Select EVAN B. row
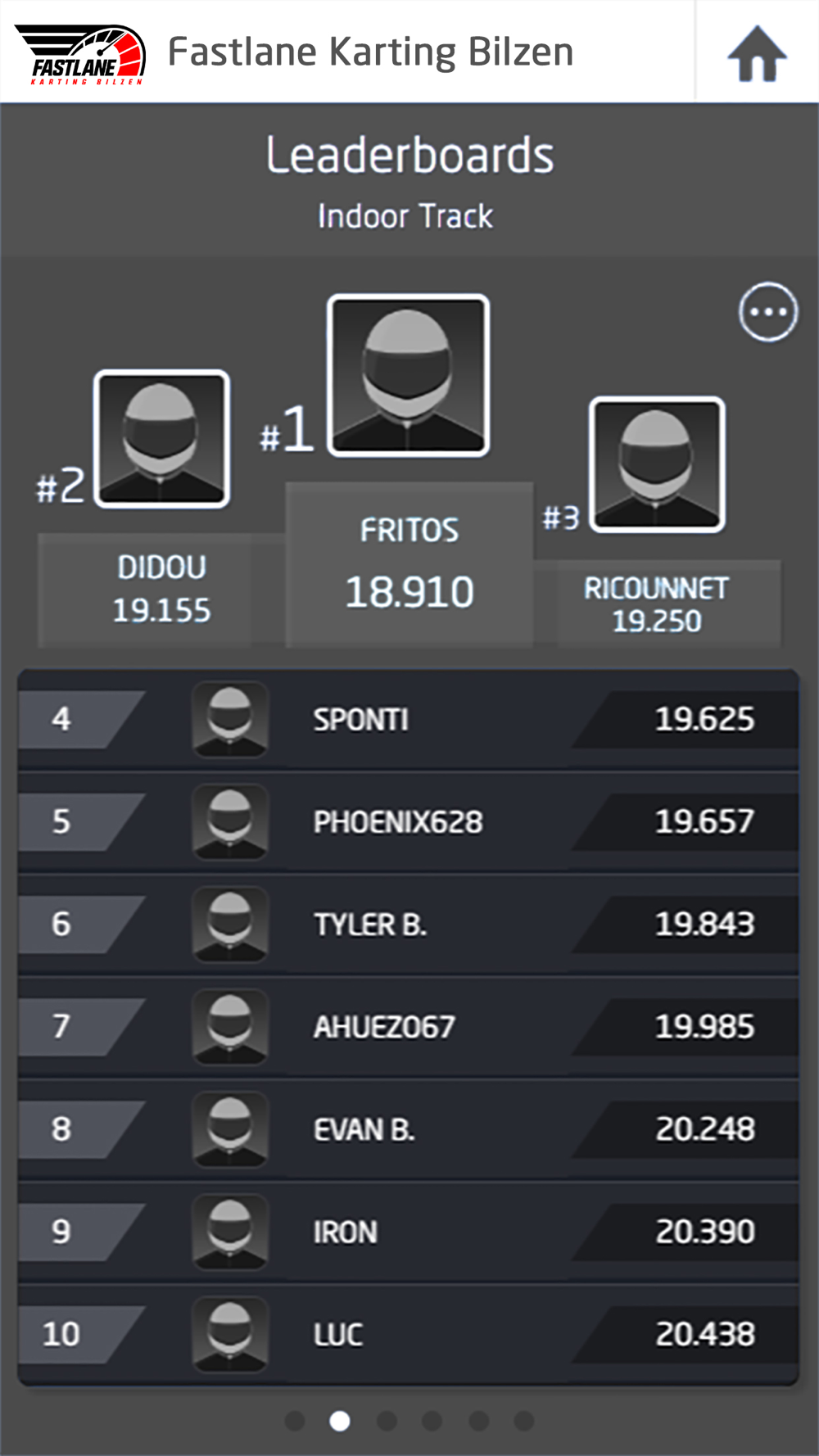Image resolution: width=819 pixels, height=1456 pixels. tap(408, 1129)
